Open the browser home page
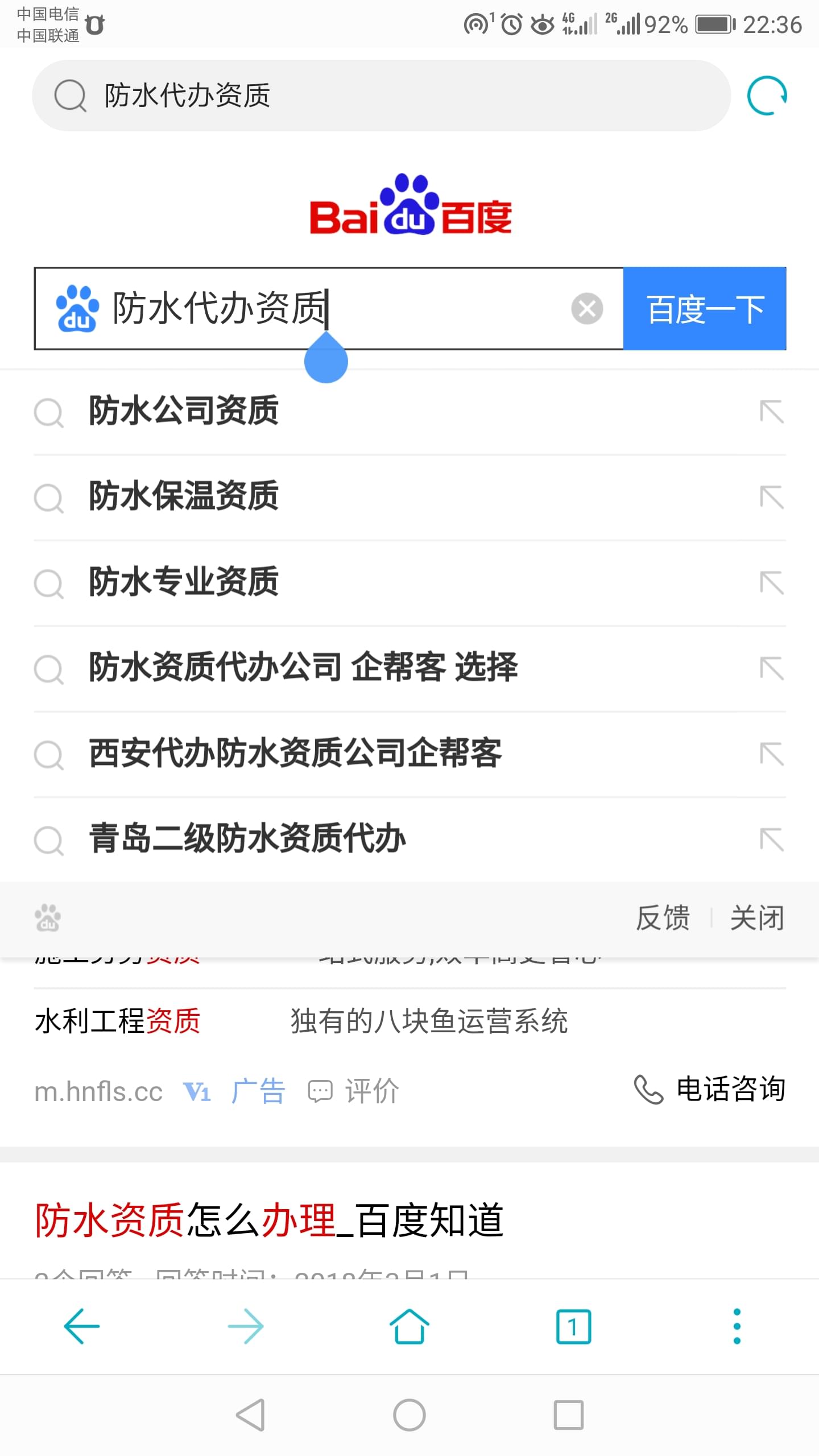 pos(409,1326)
